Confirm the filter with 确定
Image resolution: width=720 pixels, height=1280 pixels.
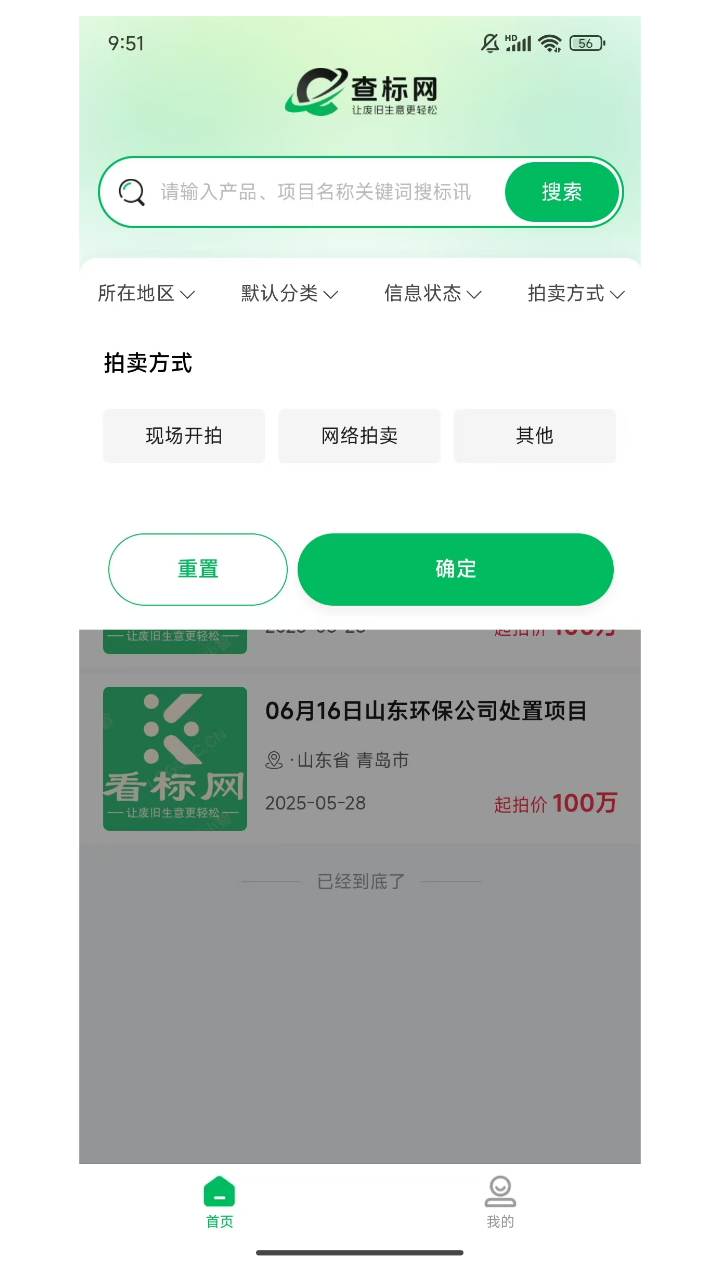(456, 569)
